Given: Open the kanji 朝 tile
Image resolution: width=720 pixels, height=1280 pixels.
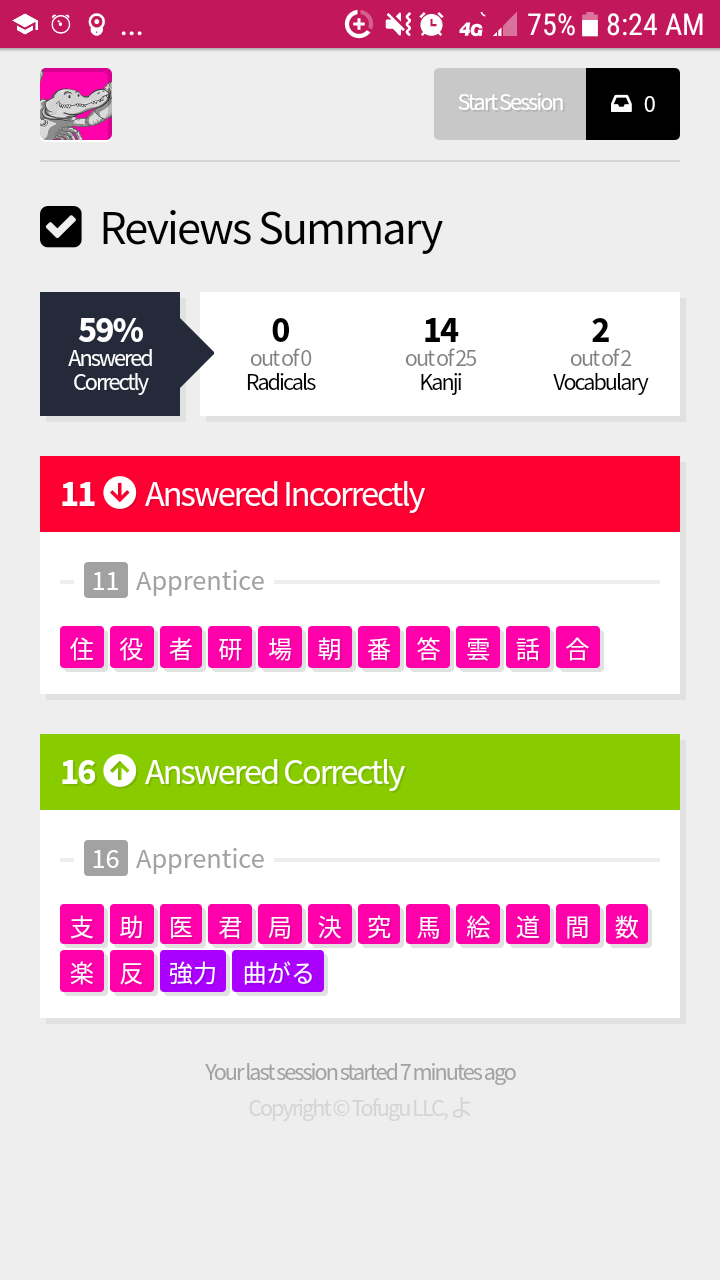Looking at the screenshot, I should pyautogui.click(x=329, y=648).
